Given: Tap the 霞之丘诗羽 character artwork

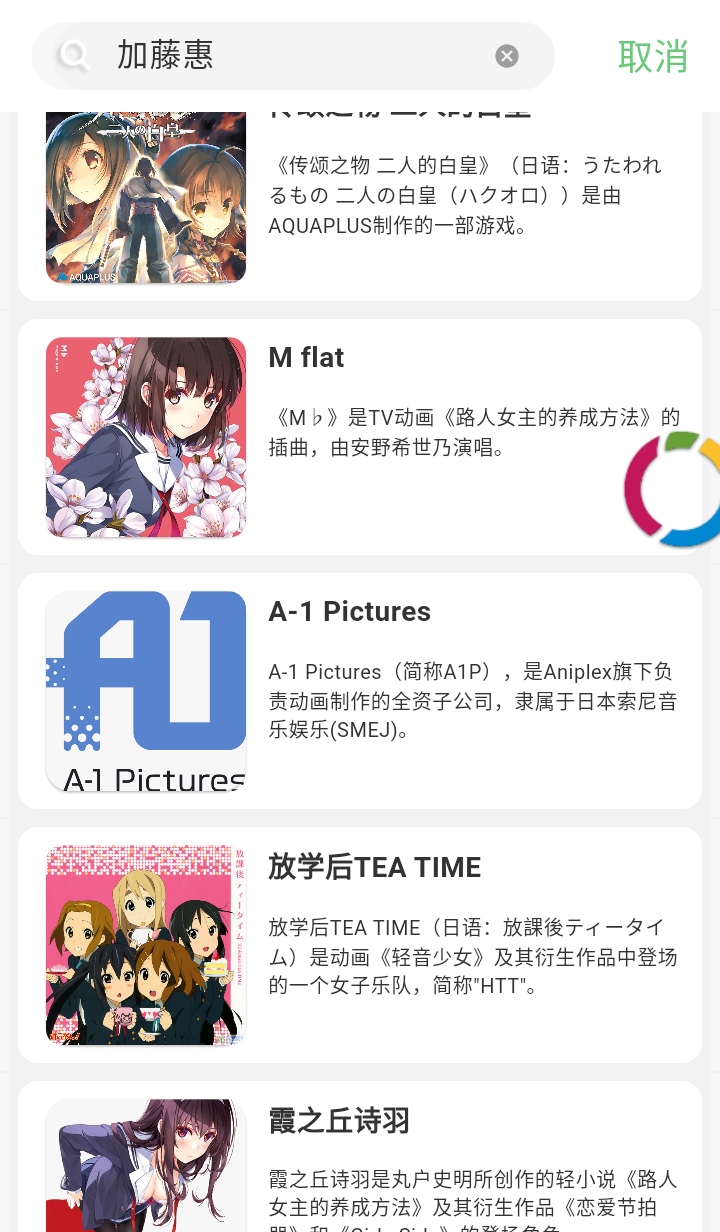Looking at the screenshot, I should click(x=145, y=1165).
